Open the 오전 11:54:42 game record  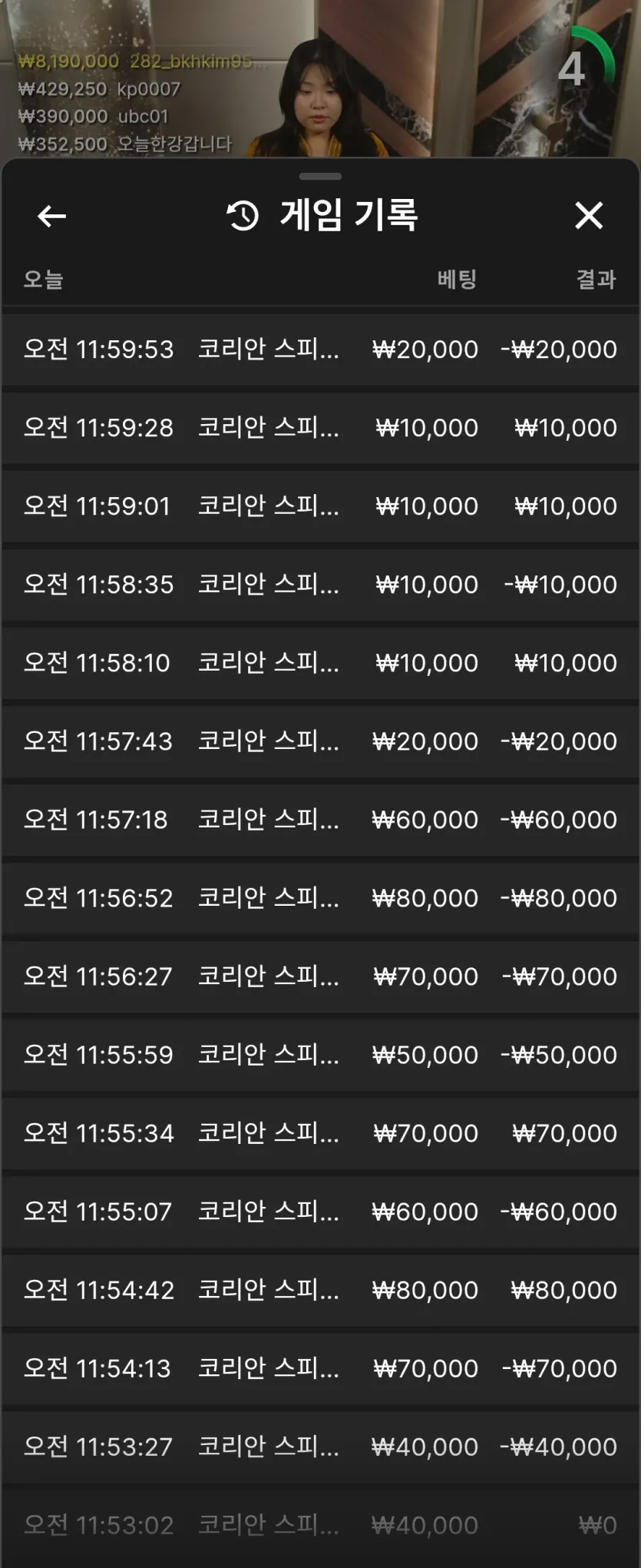[320, 1290]
